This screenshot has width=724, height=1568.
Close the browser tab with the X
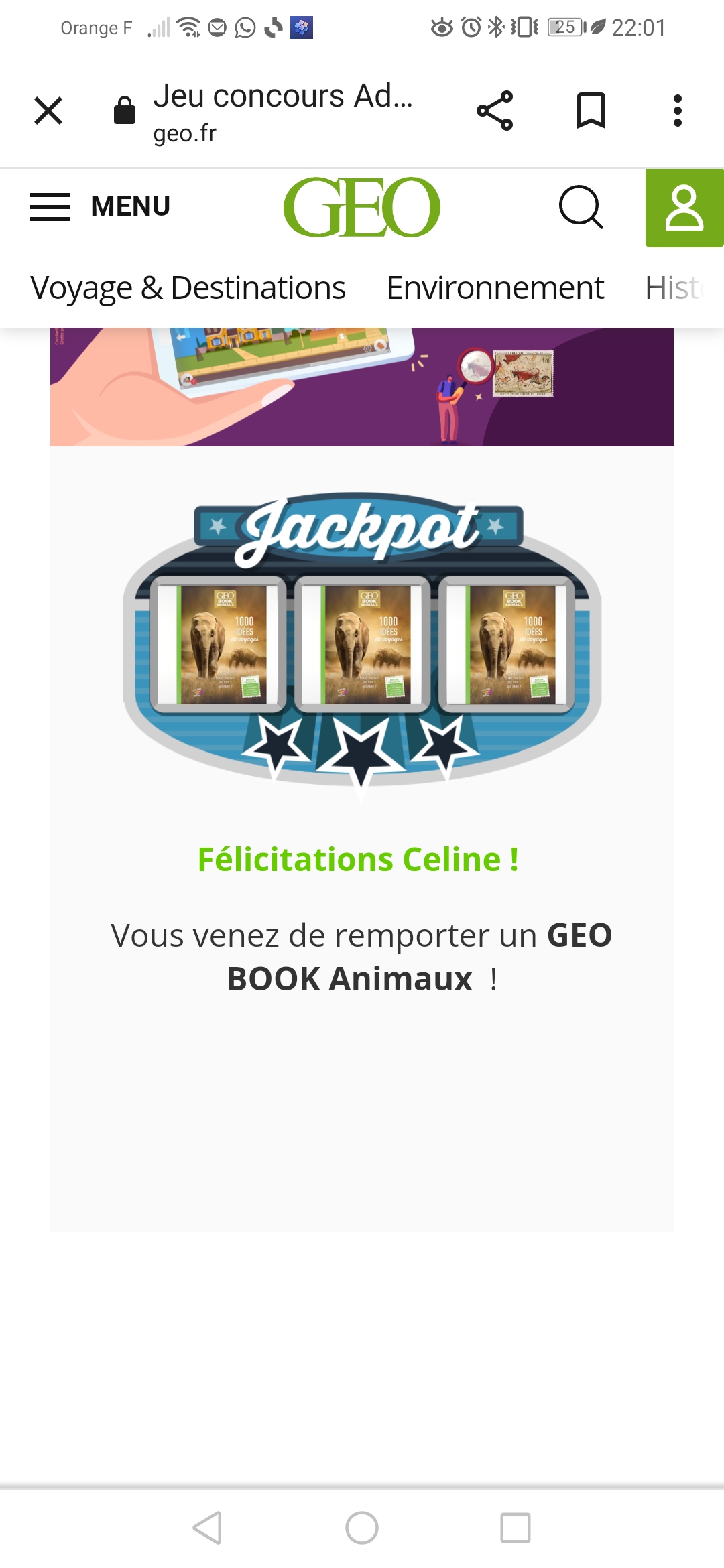click(x=48, y=111)
